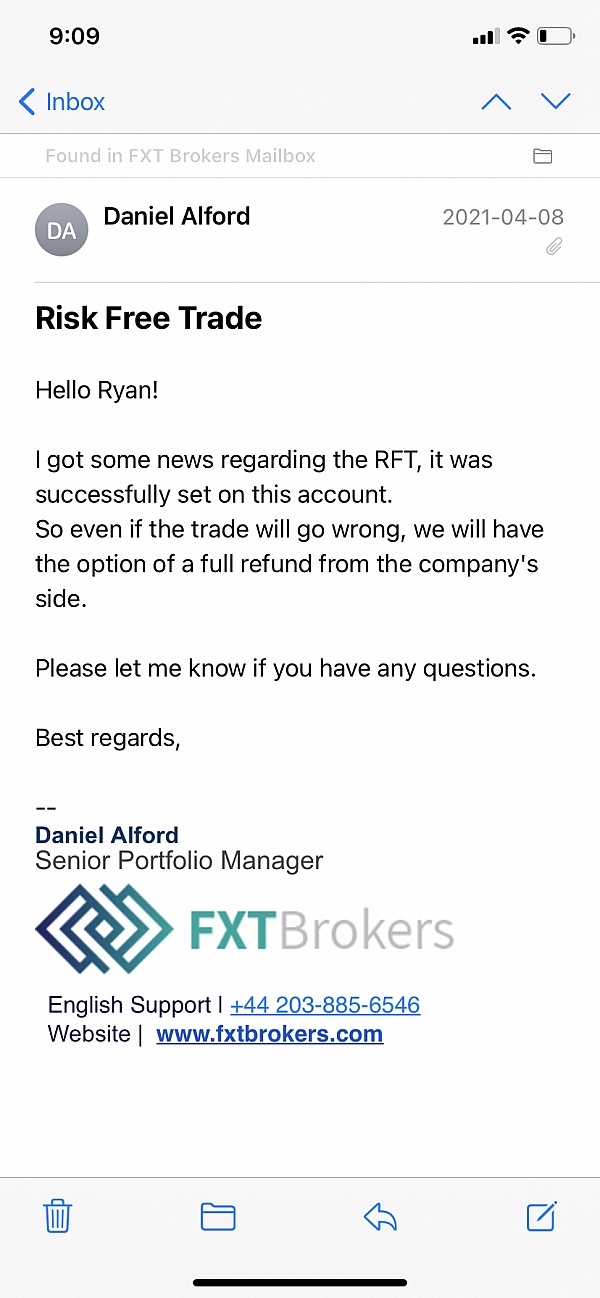Delete this email with trash icon
This screenshot has height=1298, width=600.
click(57, 1216)
